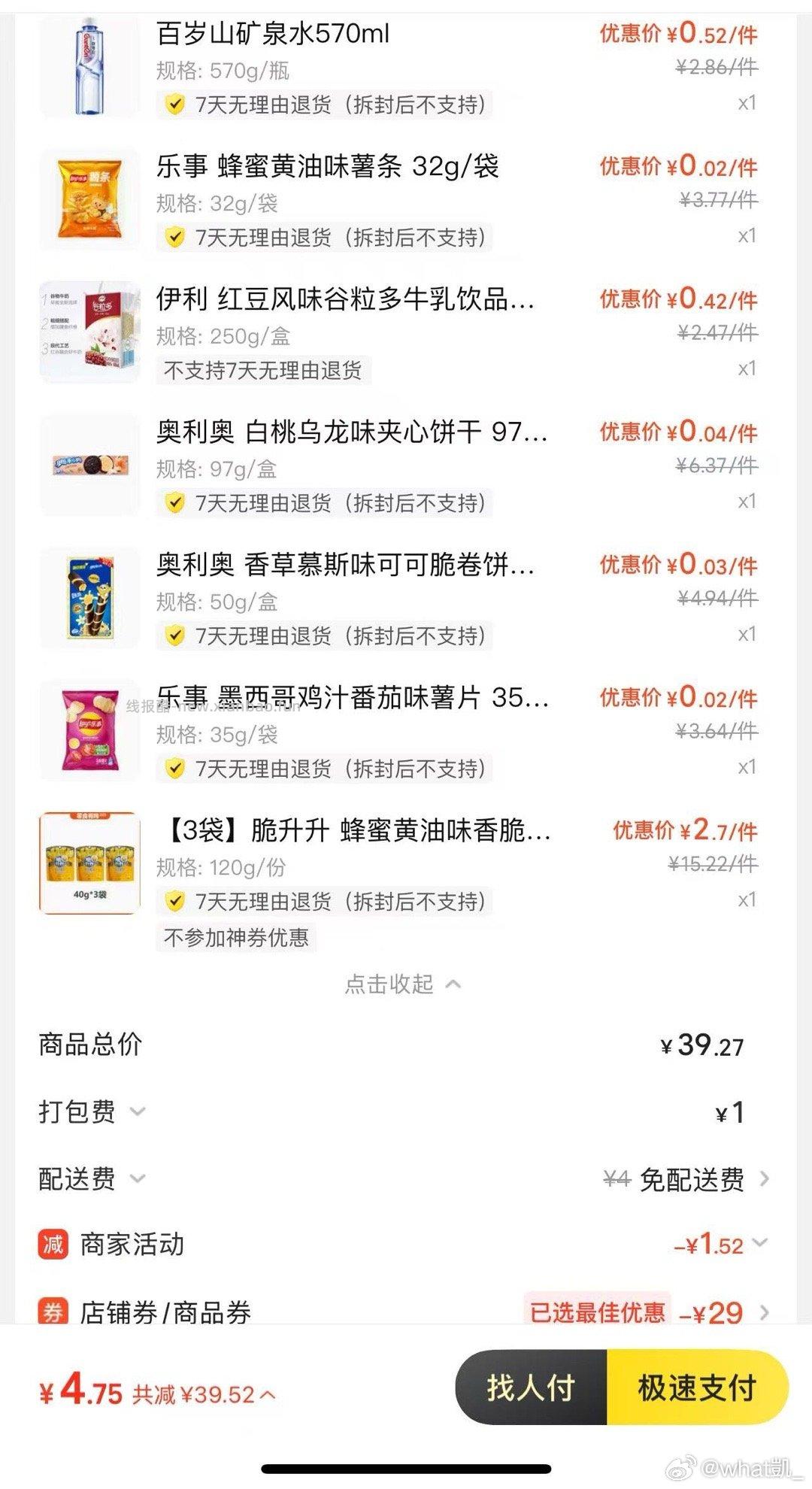The height and width of the screenshot is (1489, 812).
Task: Click the shield icon for 奥利奥 白桃乌龙 cookies
Action: [175, 504]
